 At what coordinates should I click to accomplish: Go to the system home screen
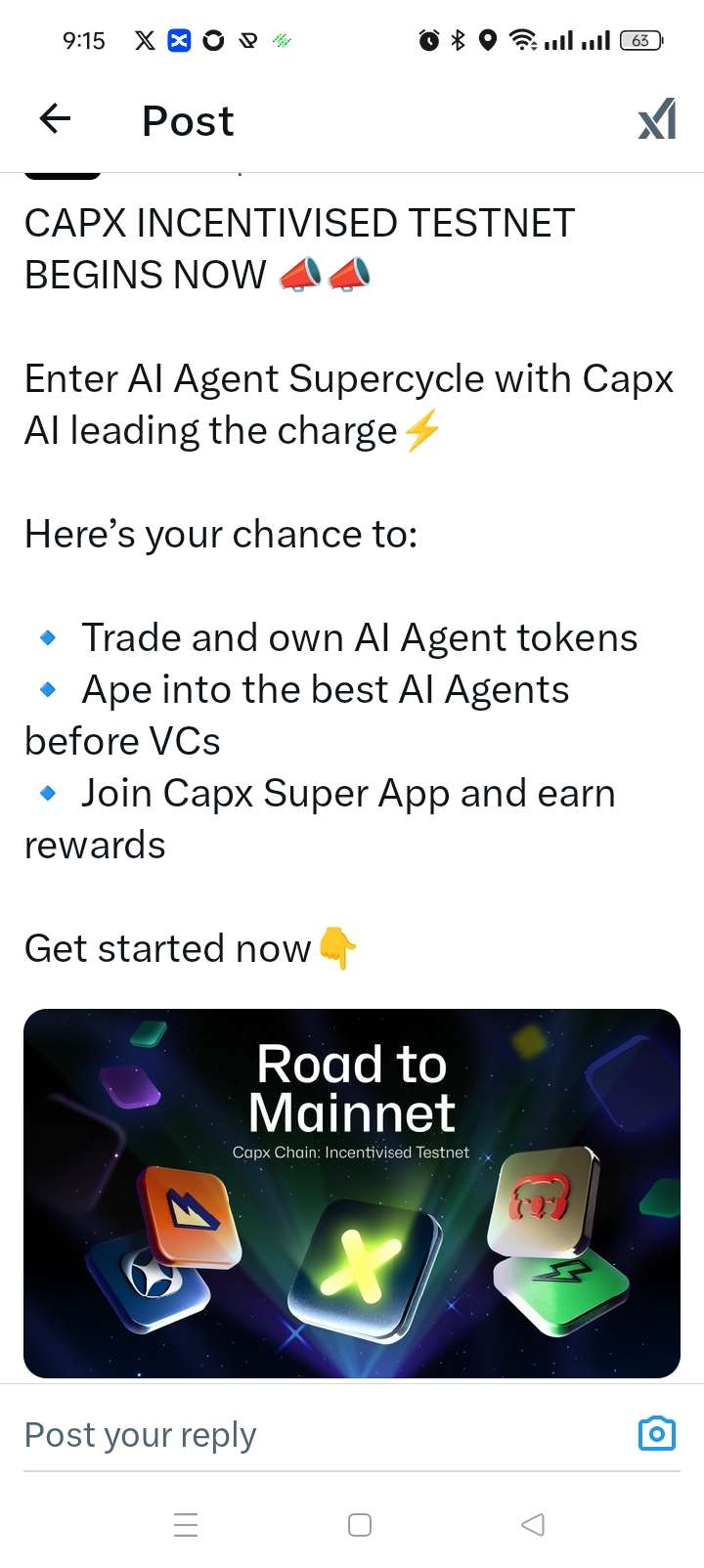tap(360, 1525)
